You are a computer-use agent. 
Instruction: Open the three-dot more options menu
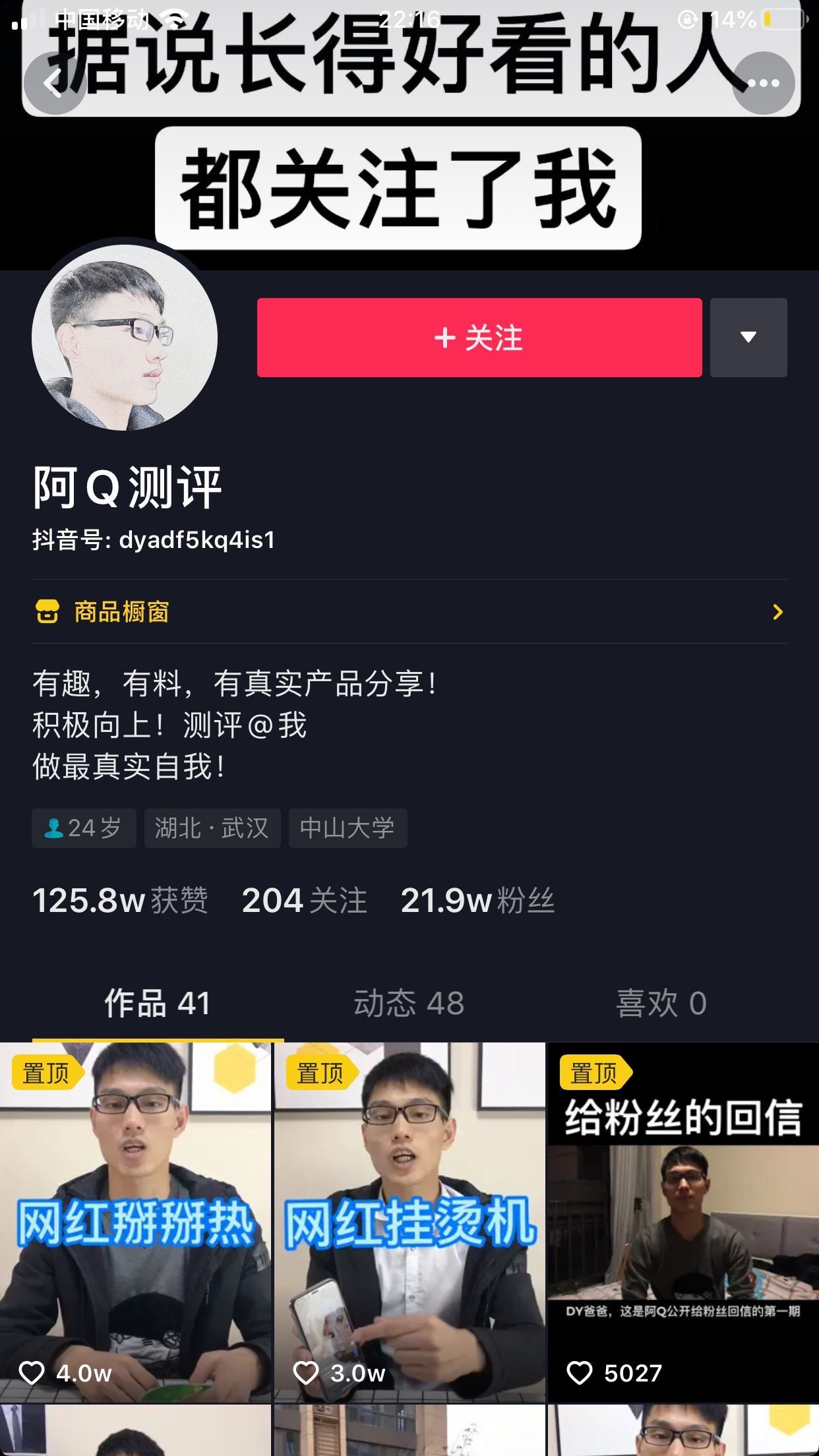coord(763,83)
